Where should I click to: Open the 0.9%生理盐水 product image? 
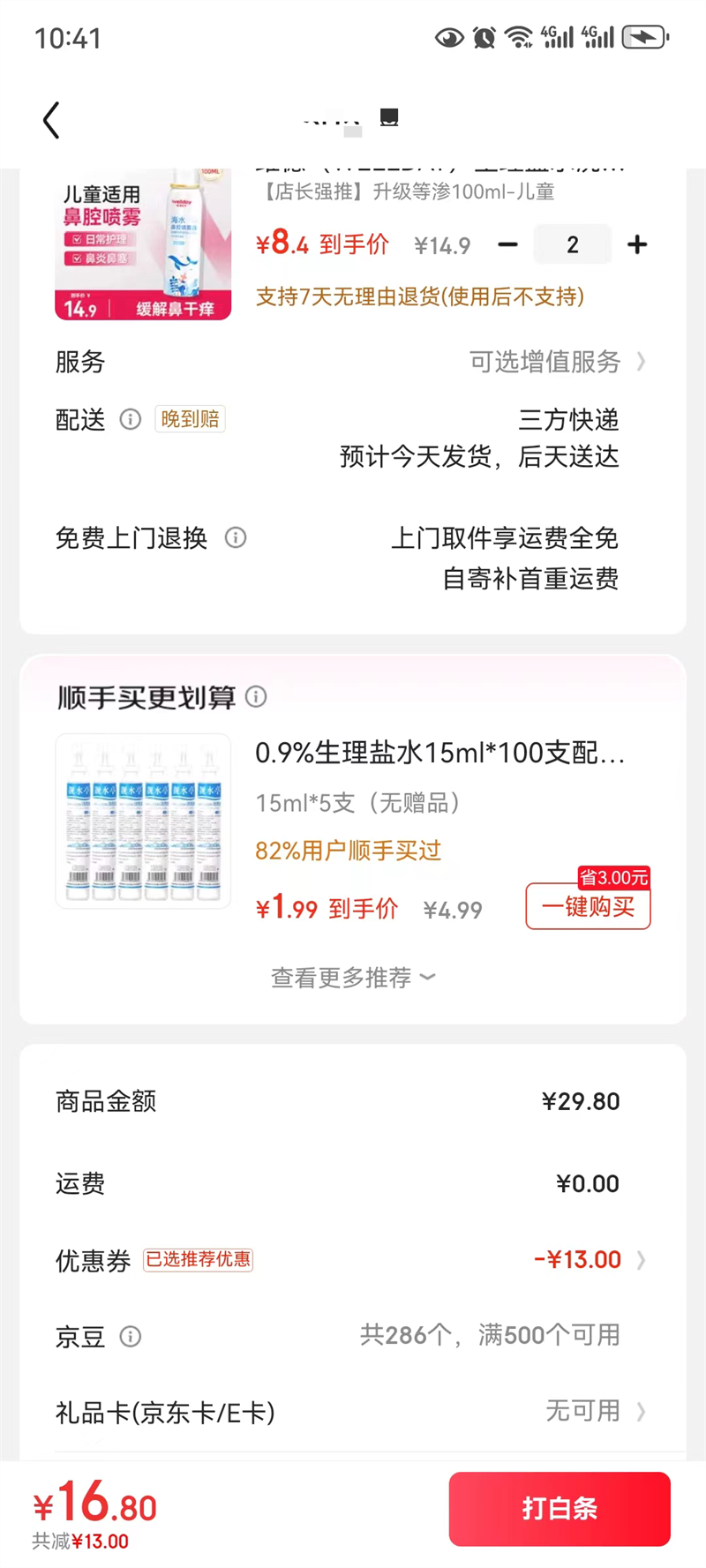click(x=143, y=821)
